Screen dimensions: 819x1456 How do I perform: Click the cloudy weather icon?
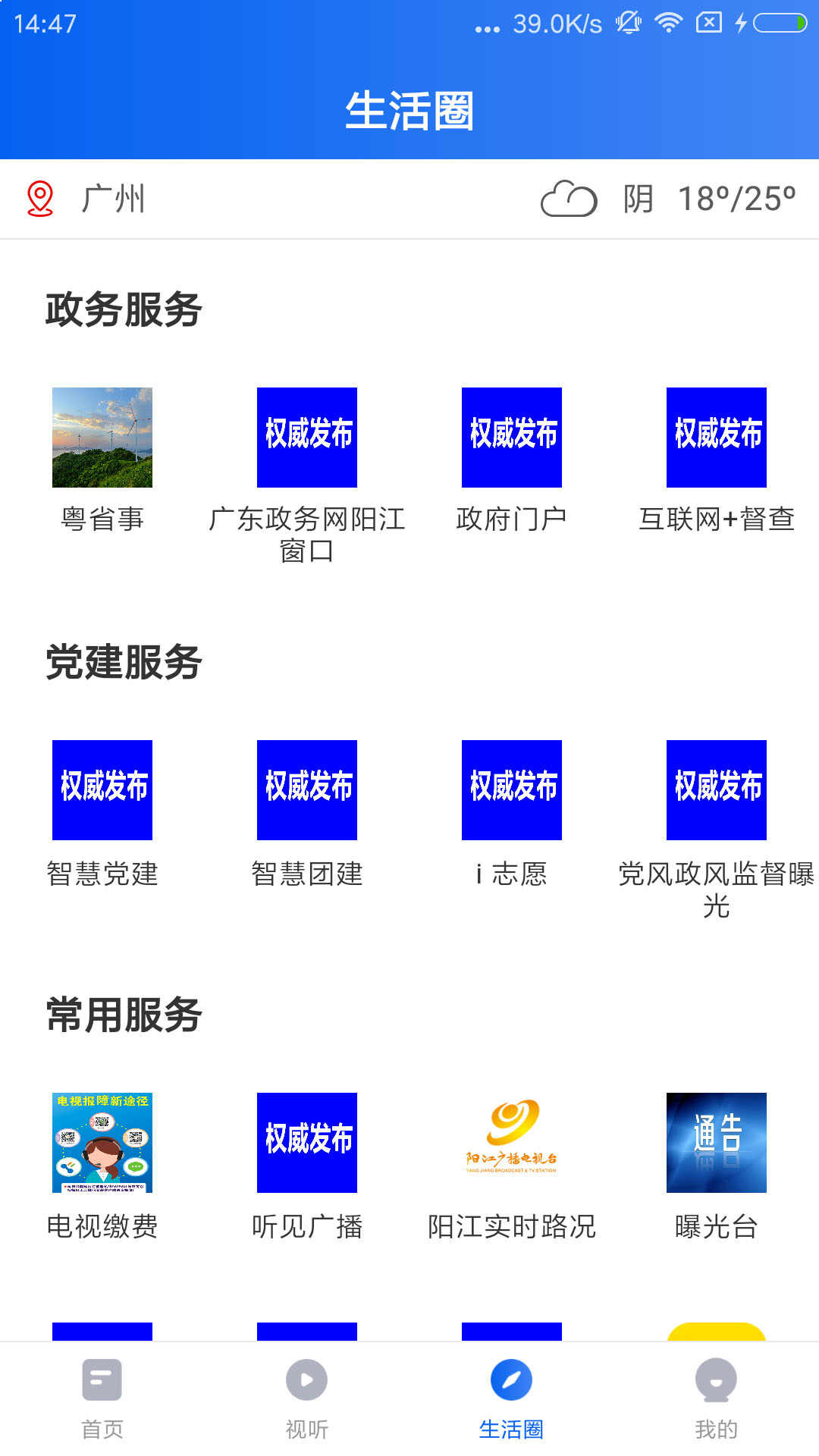tap(570, 199)
